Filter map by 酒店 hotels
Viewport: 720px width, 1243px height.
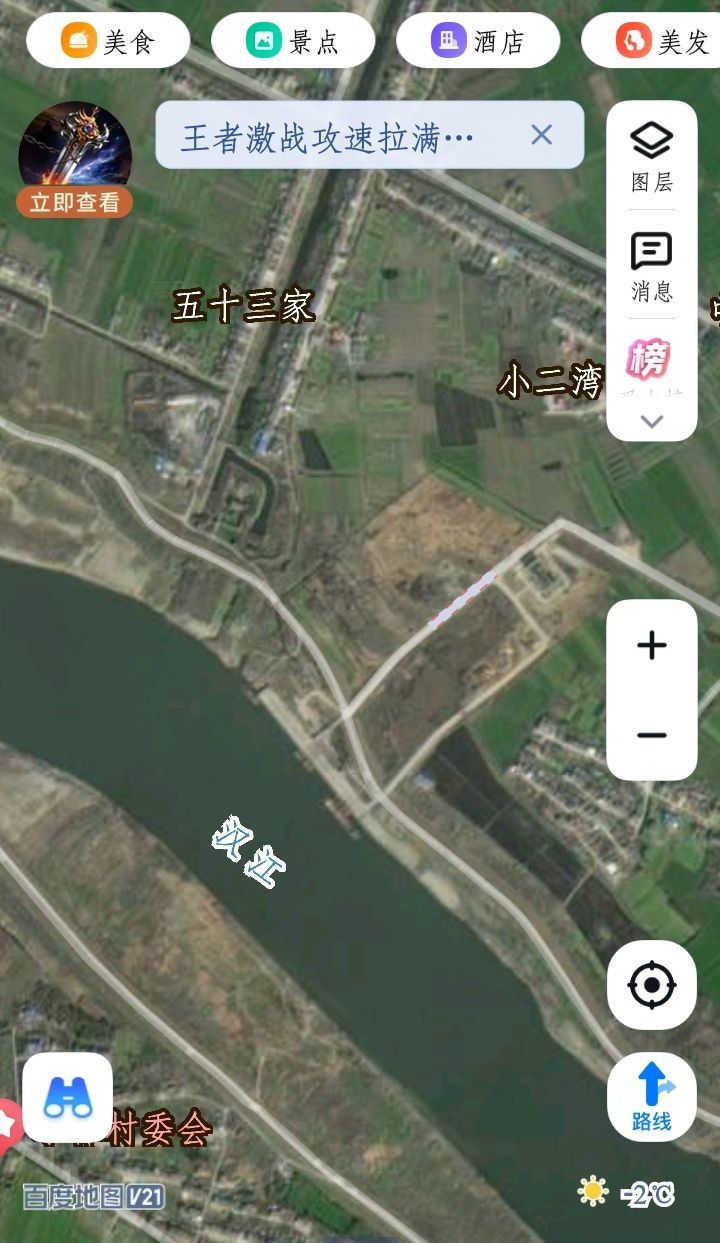pyautogui.click(x=478, y=41)
